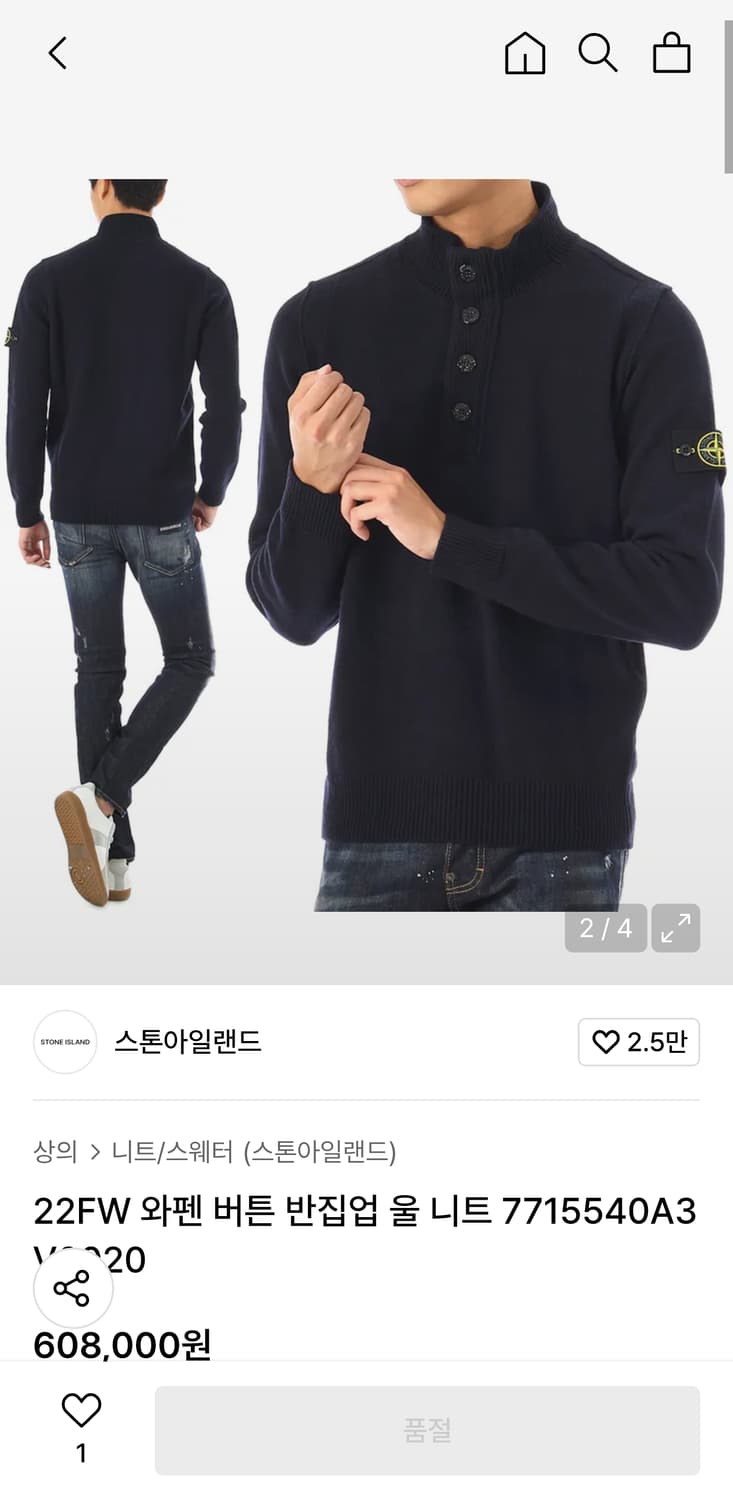Tap the share icon below product title

click(72, 1288)
